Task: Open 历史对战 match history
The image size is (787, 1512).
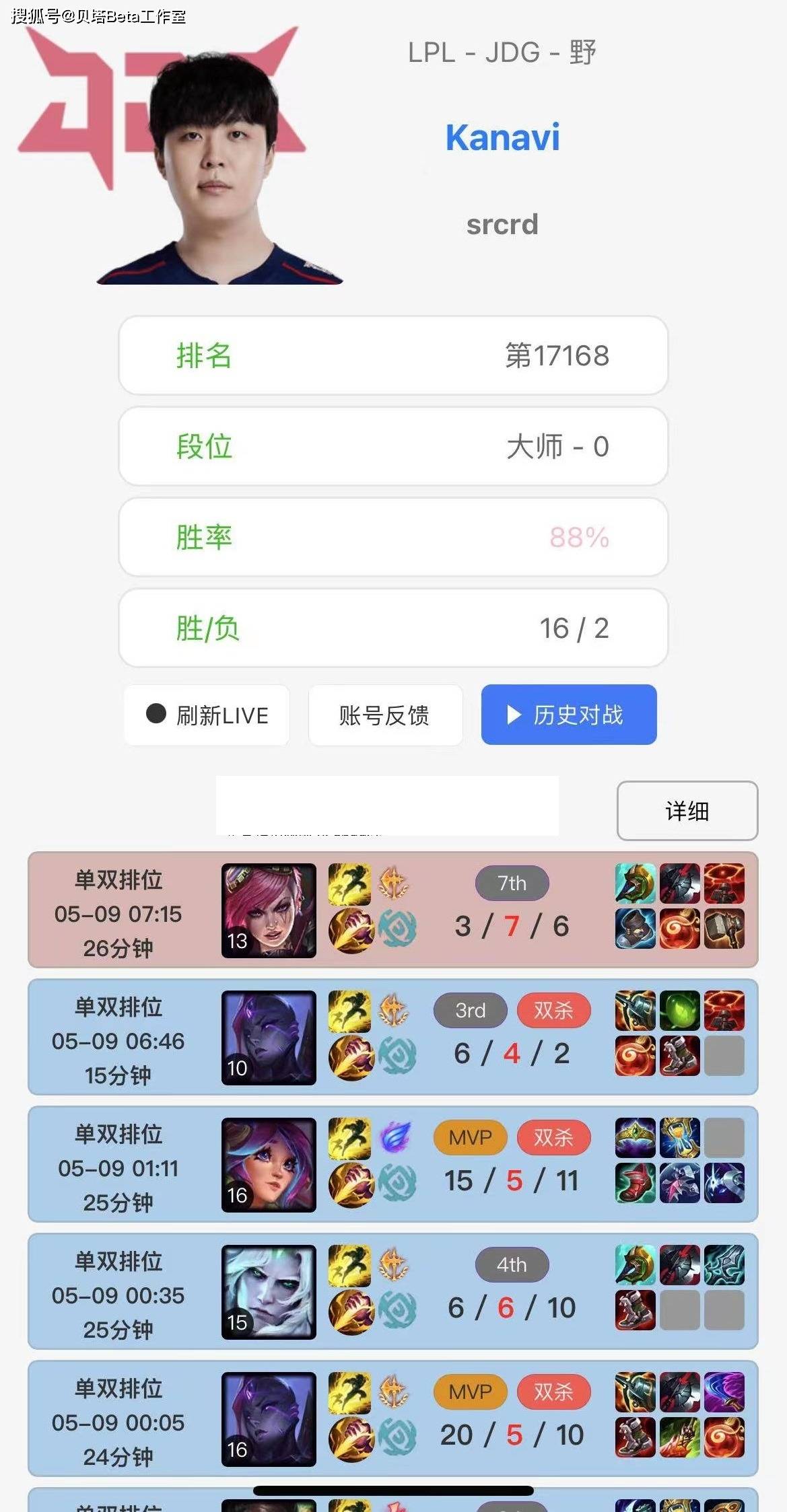Action: coord(568,715)
